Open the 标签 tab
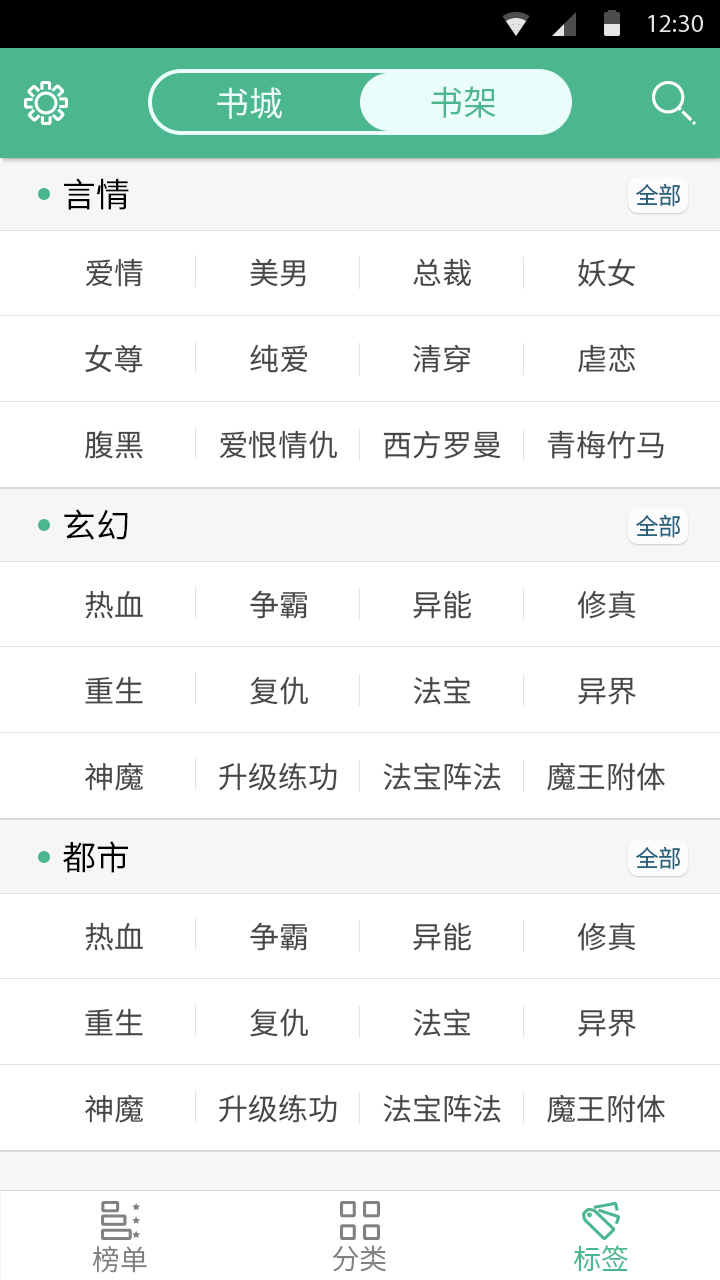The height and width of the screenshot is (1280, 720). (x=600, y=1236)
